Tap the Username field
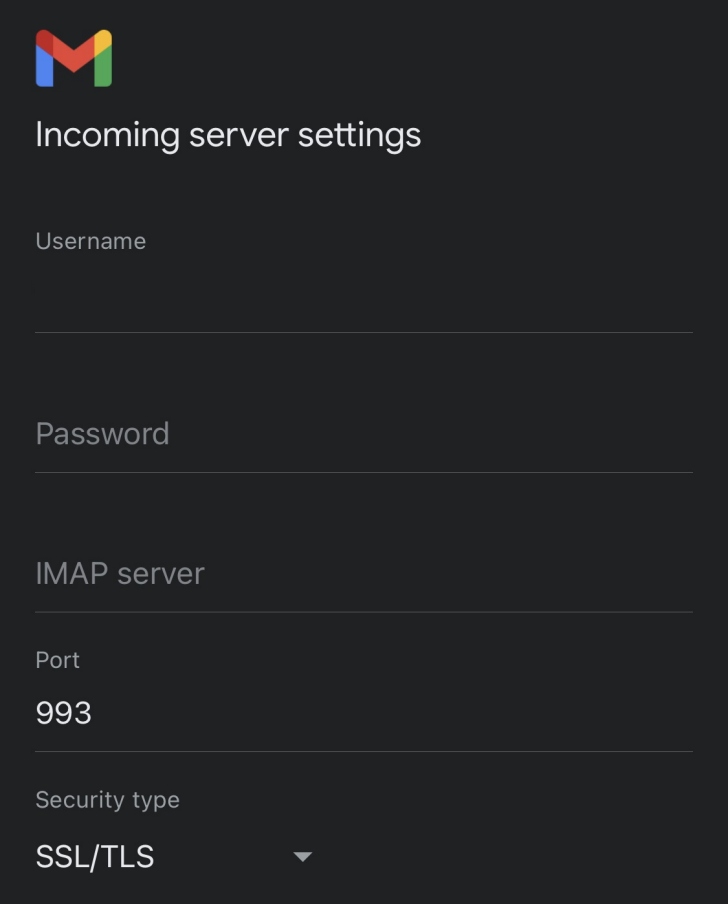The image size is (728, 904). point(363,298)
